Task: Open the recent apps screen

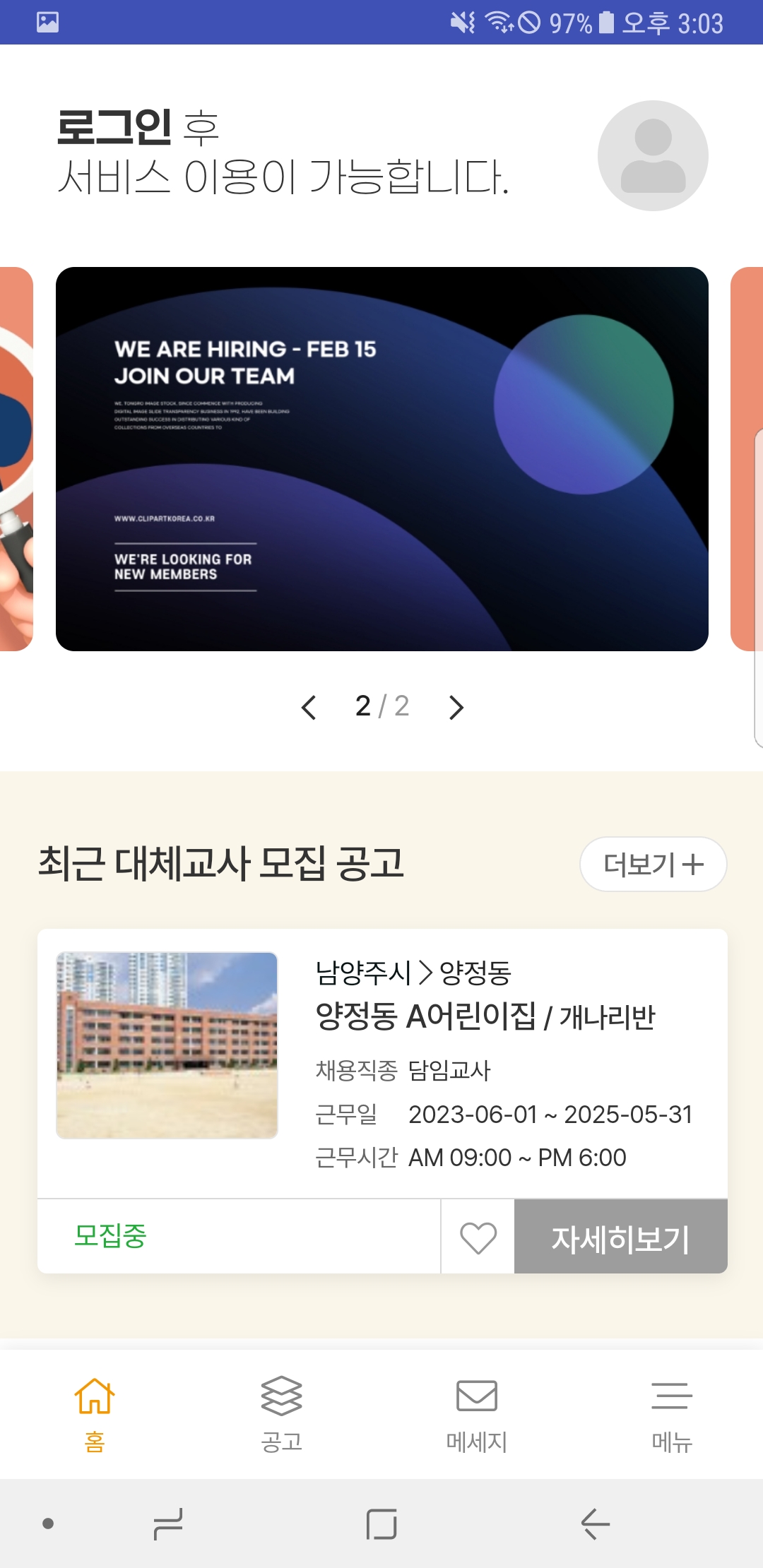Action: click(x=168, y=1524)
